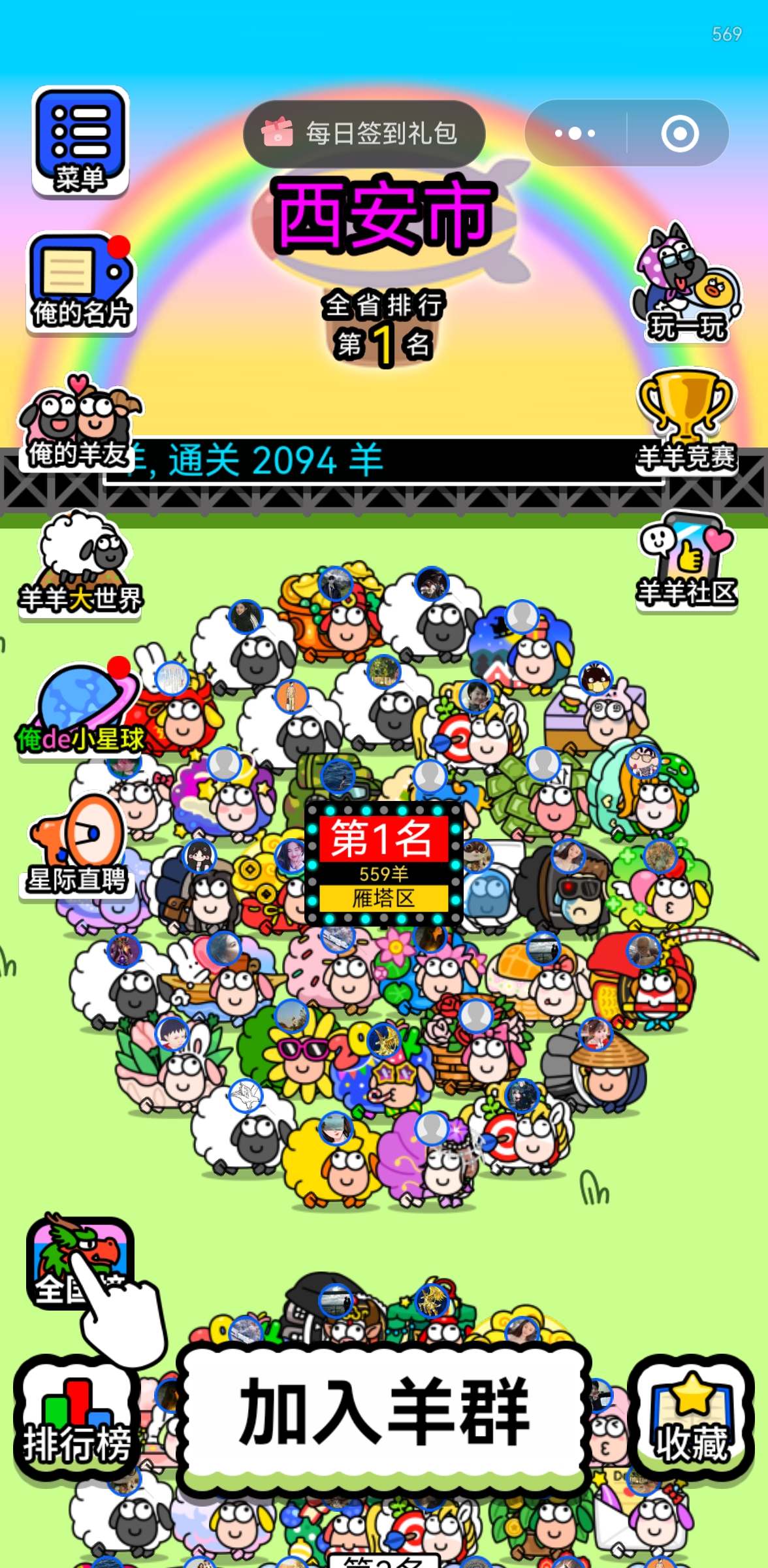Image resolution: width=768 pixels, height=1568 pixels.
Task: Open the mini program more options dots
Action: point(575,133)
